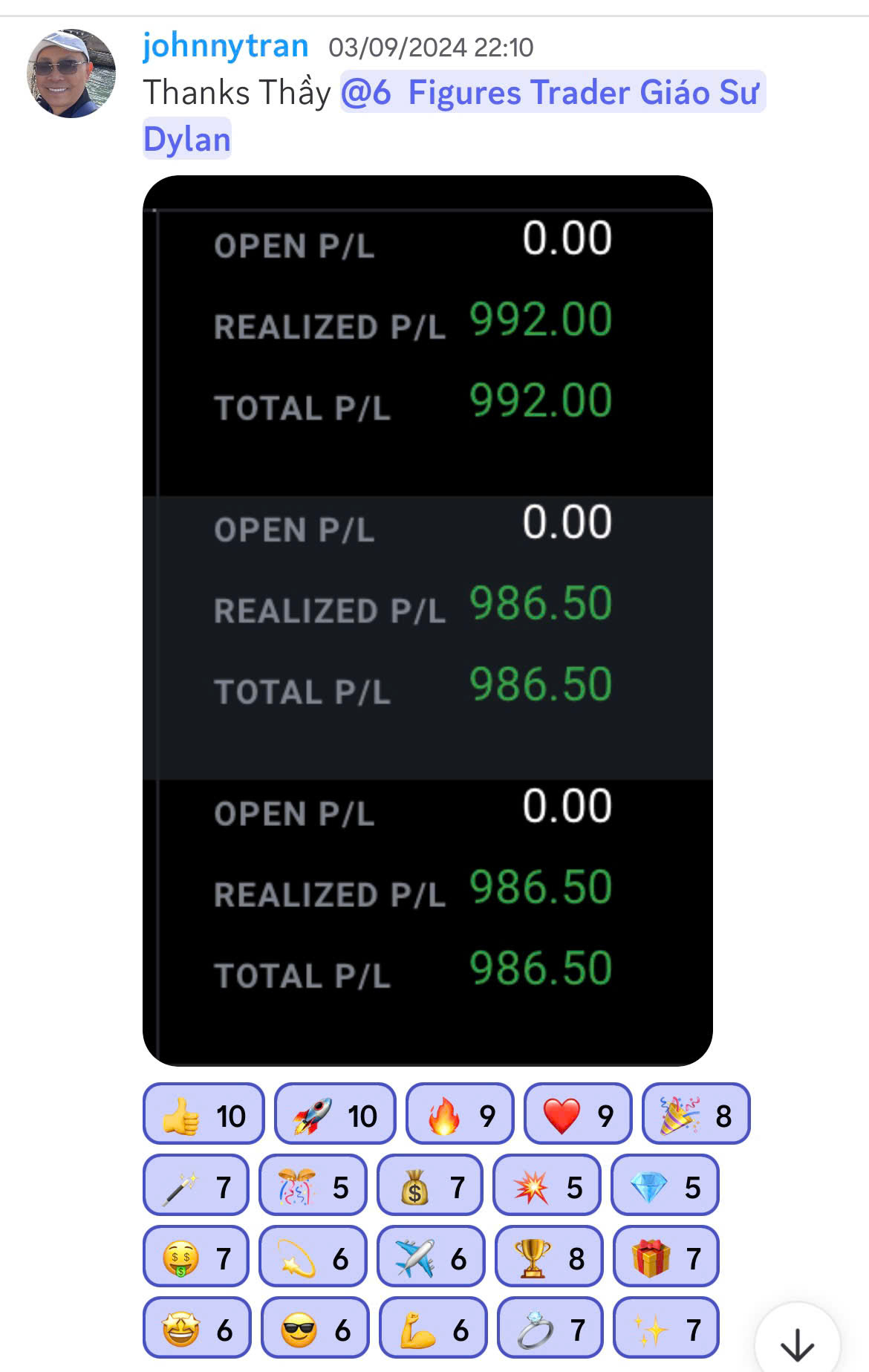Add the sunglasses face reaction

click(x=315, y=1327)
